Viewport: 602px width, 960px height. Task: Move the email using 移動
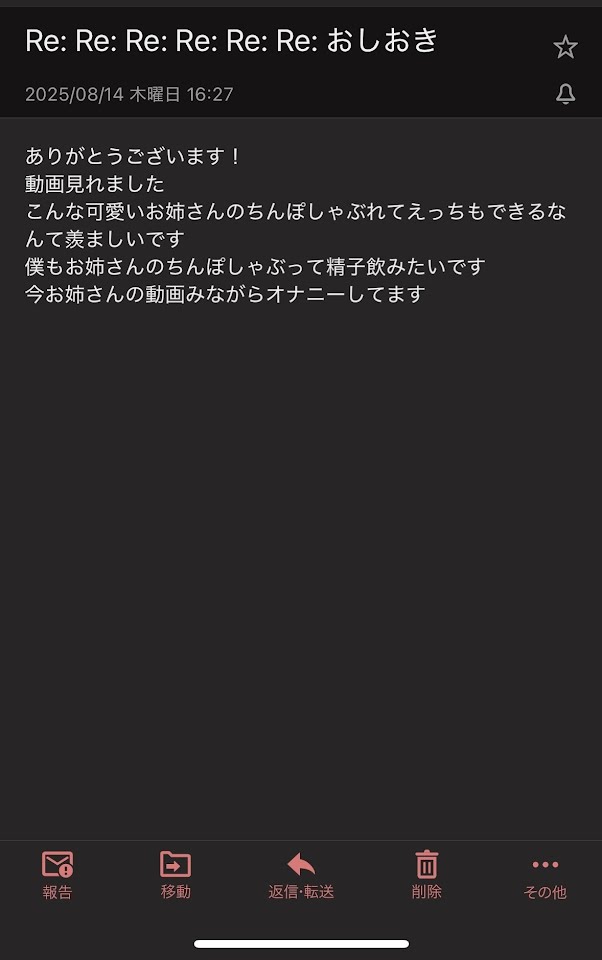pos(175,874)
